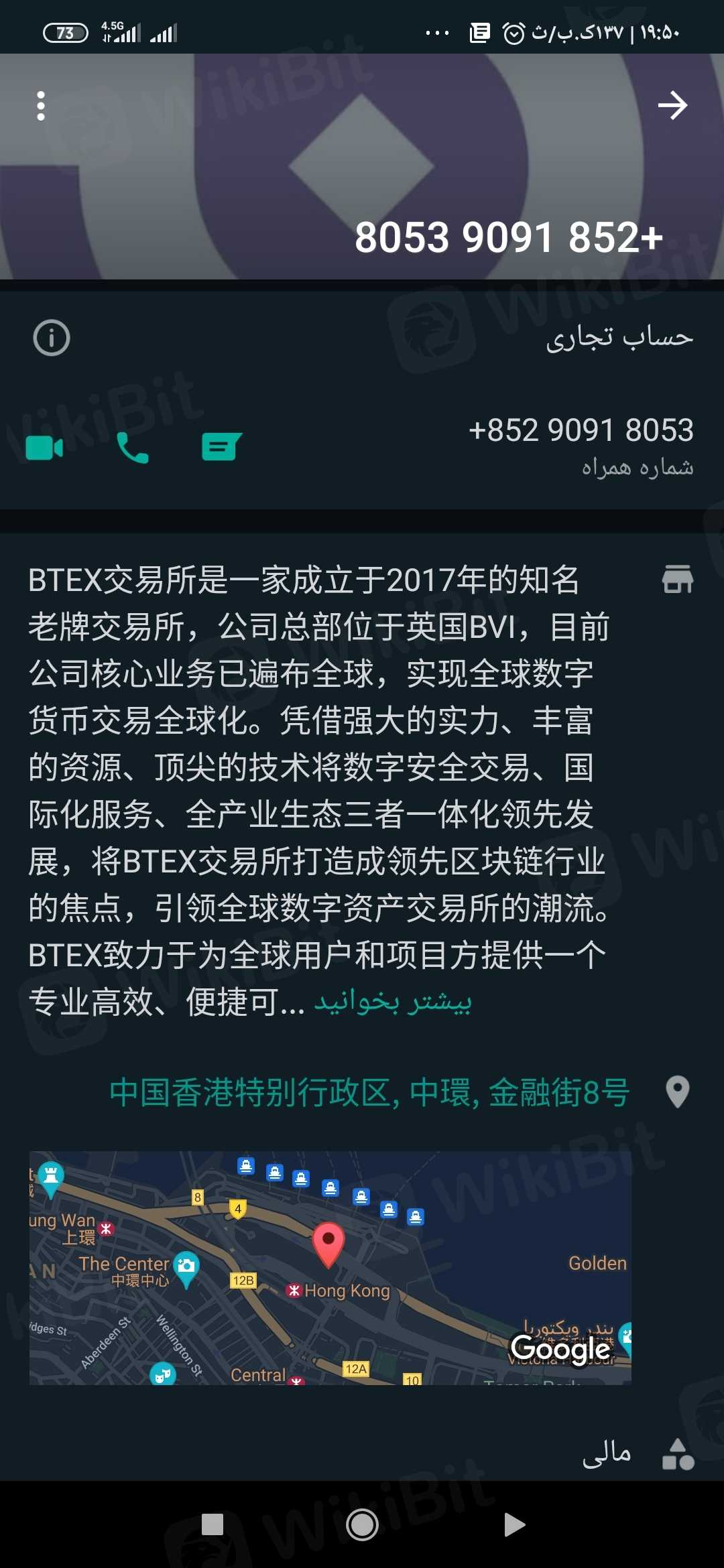This screenshot has width=724, height=1568.
Task: Send a message to this business
Action: 221,447
